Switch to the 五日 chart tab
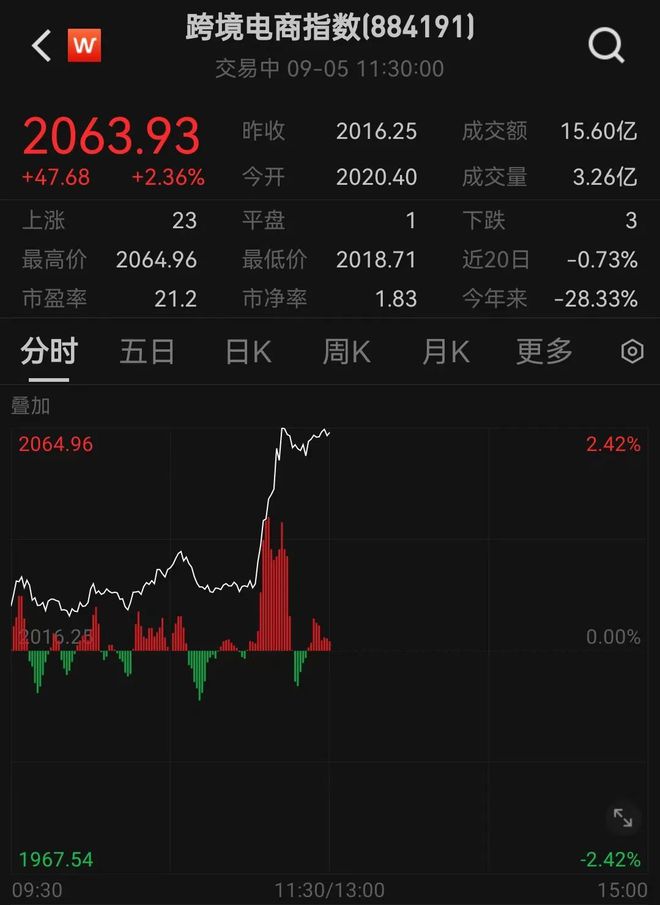 click(x=147, y=351)
